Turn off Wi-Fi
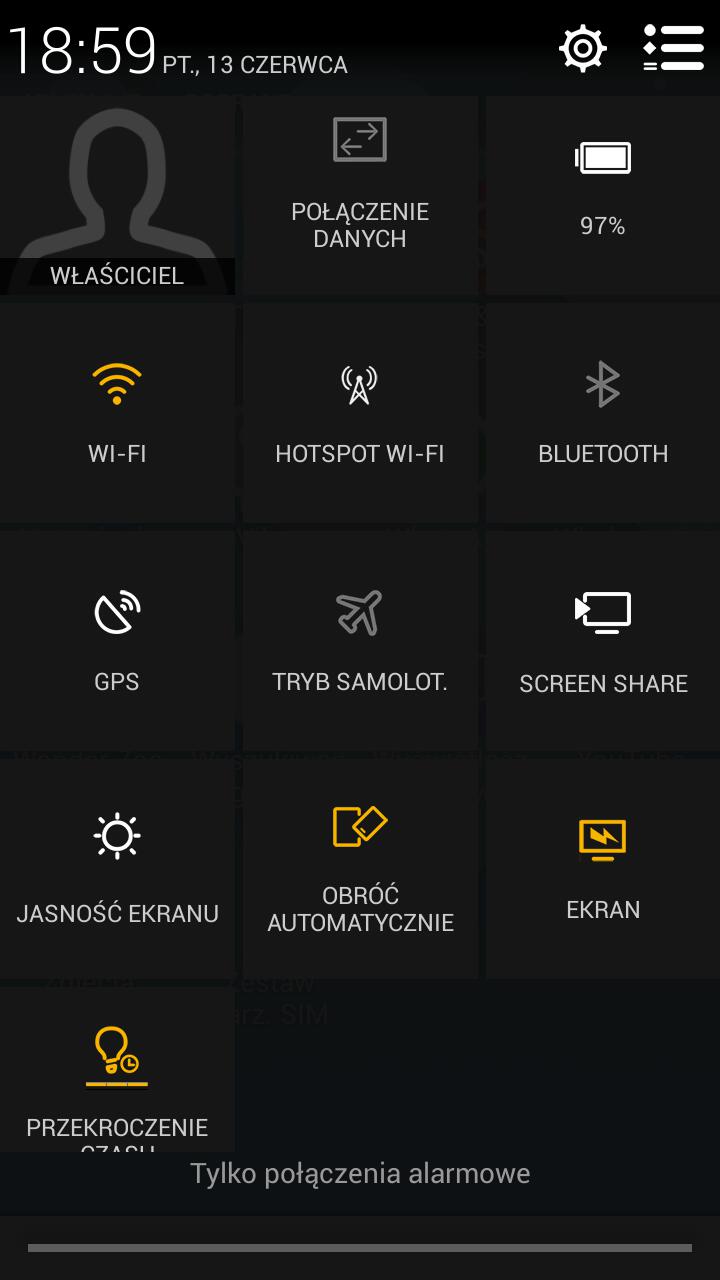Image resolution: width=720 pixels, height=1280 pixels. point(117,412)
